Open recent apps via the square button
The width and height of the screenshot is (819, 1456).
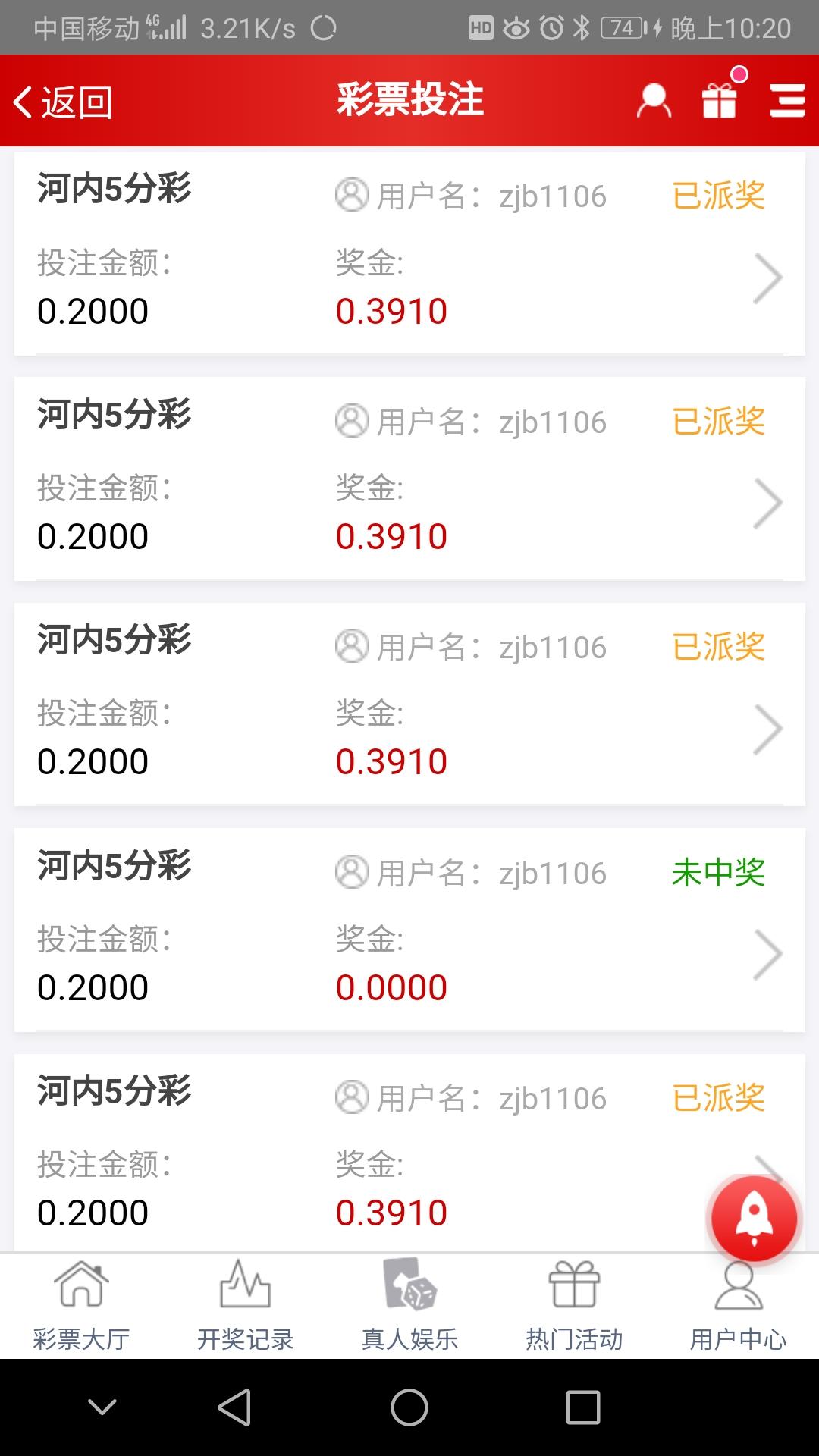click(x=583, y=1407)
